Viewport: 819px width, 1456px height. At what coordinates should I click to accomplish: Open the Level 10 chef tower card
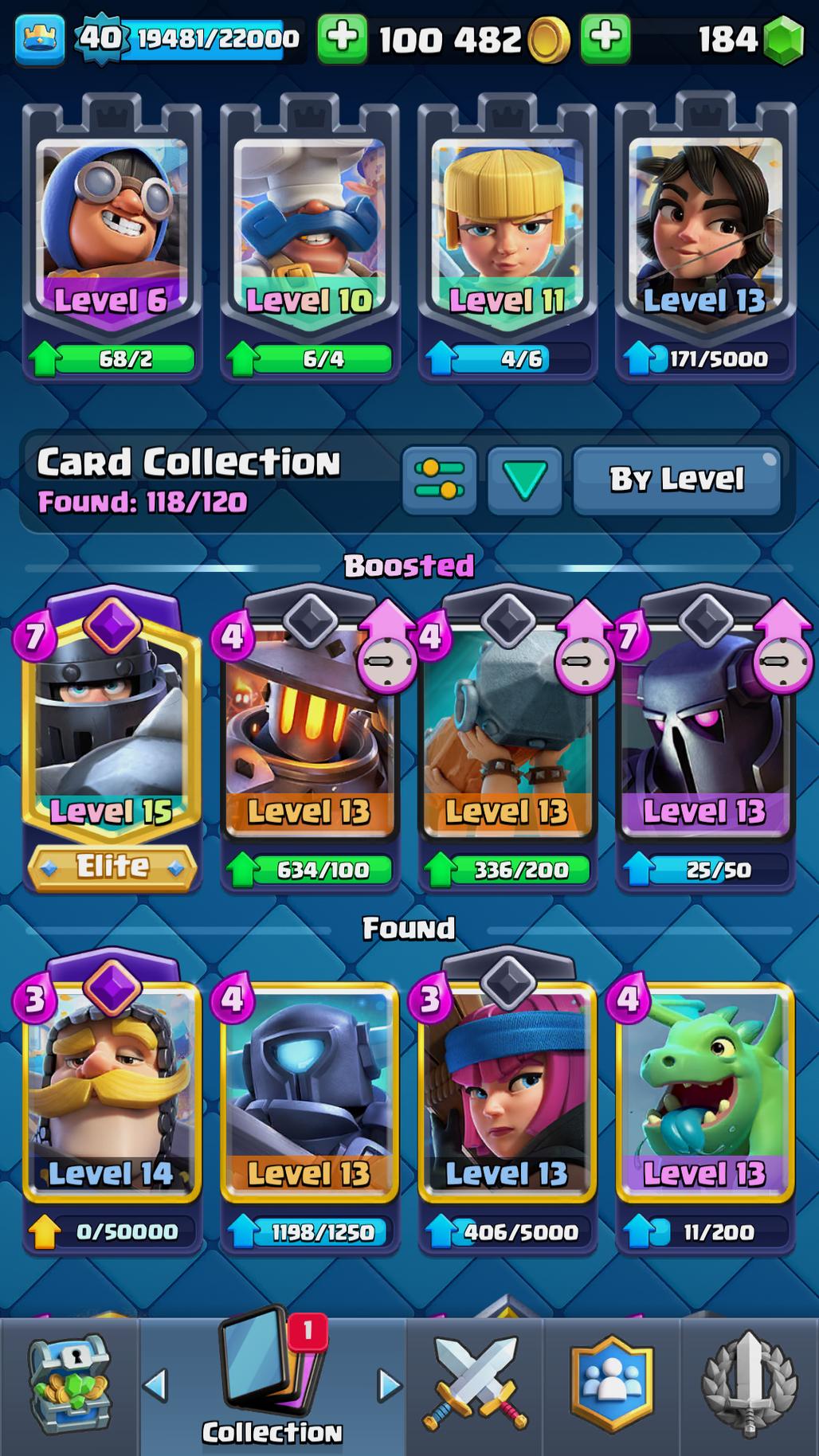[x=309, y=235]
